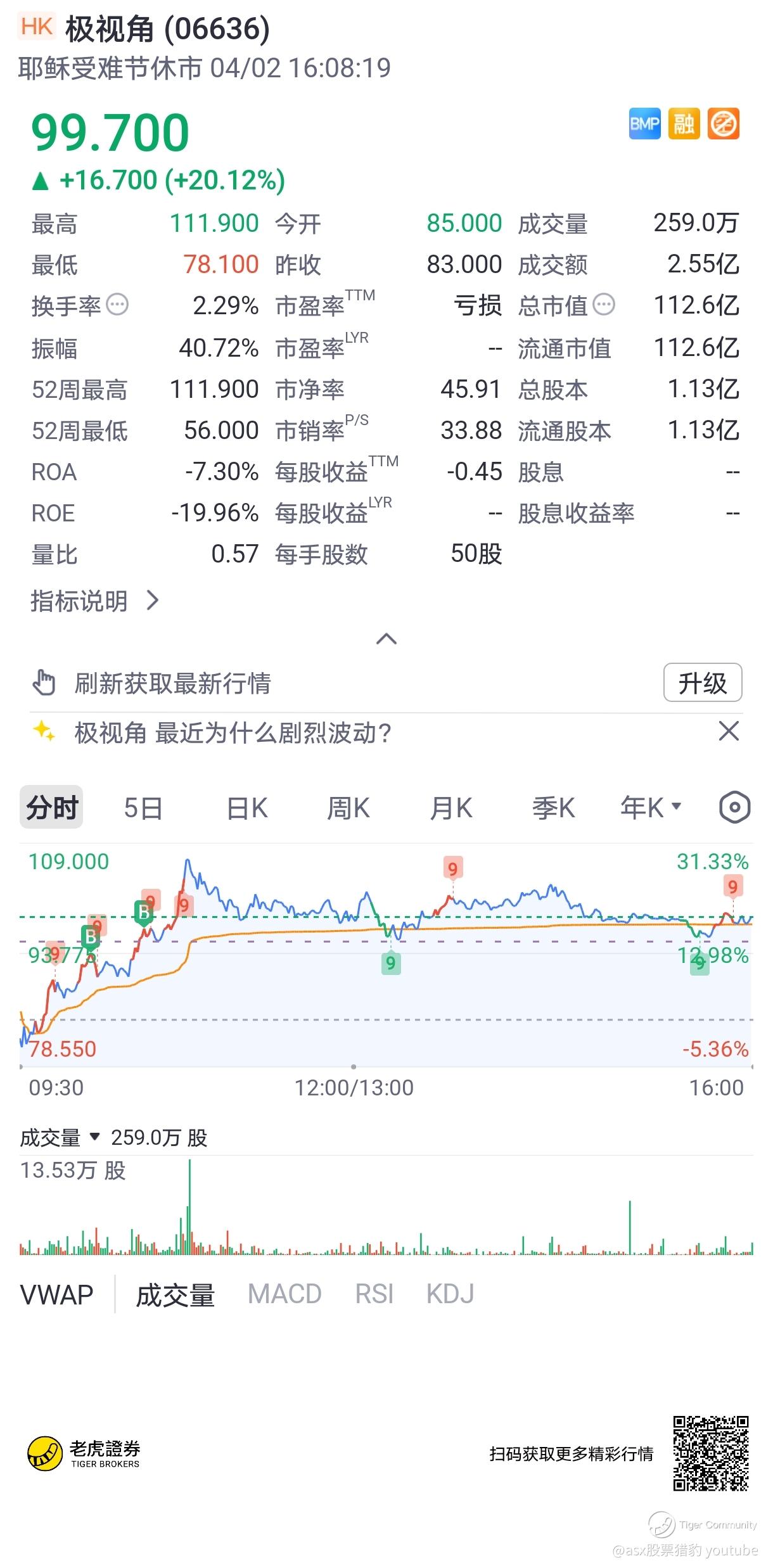Viewport: 773px width, 1568px height.
Task: Switch to the 月K chart
Action: [x=451, y=808]
